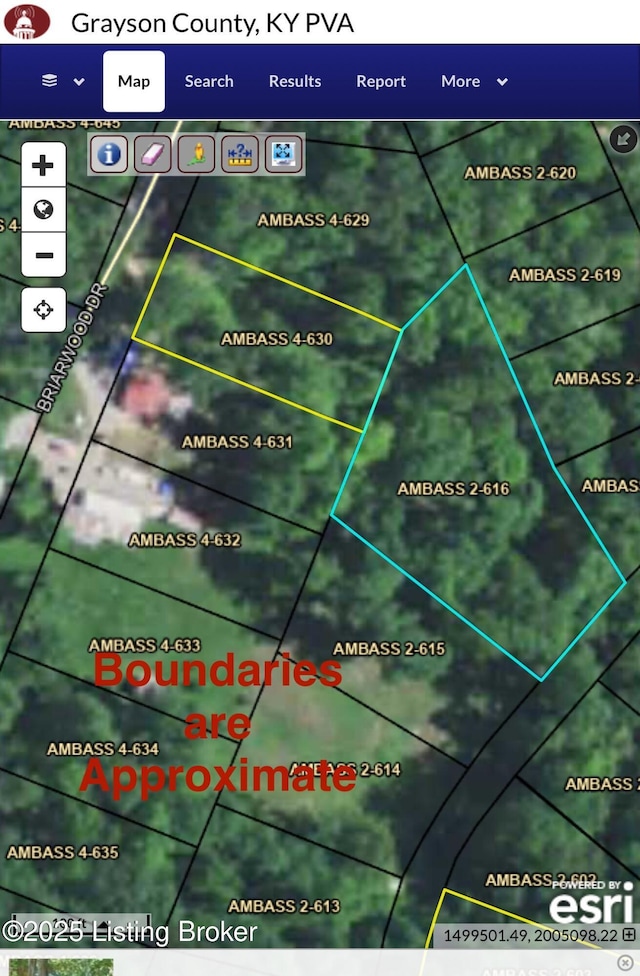
Task: Expand the More menu
Action: point(474,82)
